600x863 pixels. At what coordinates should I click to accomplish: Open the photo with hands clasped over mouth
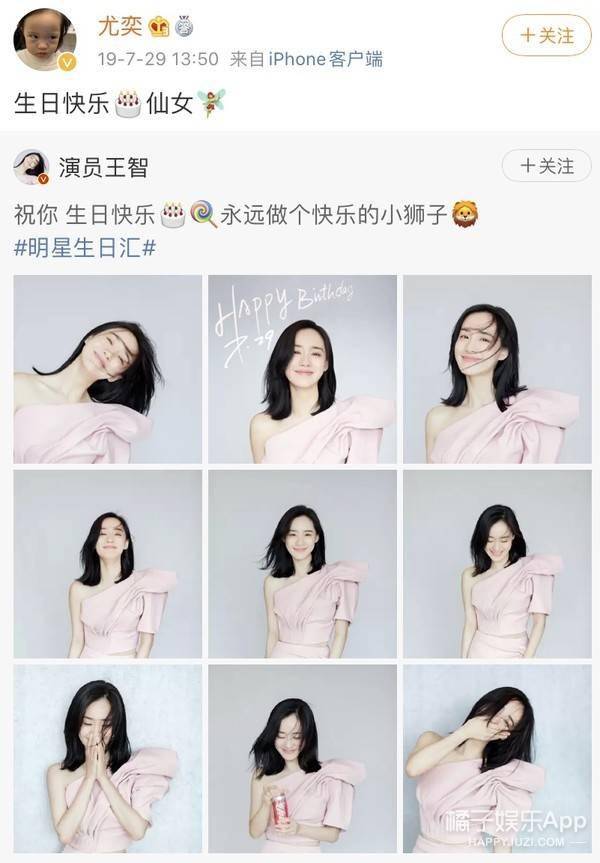tap(107, 758)
